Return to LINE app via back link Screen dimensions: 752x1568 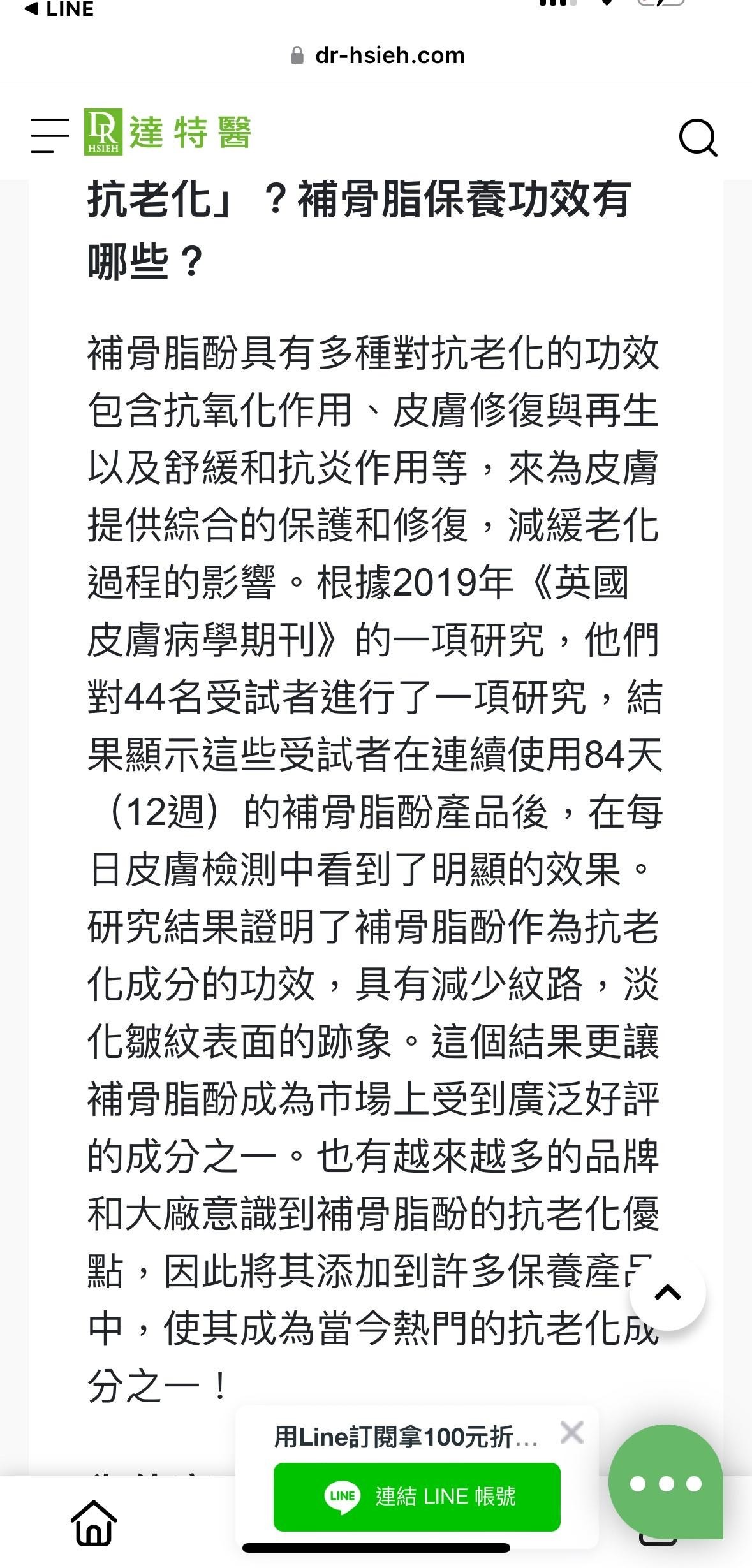pos(59,9)
